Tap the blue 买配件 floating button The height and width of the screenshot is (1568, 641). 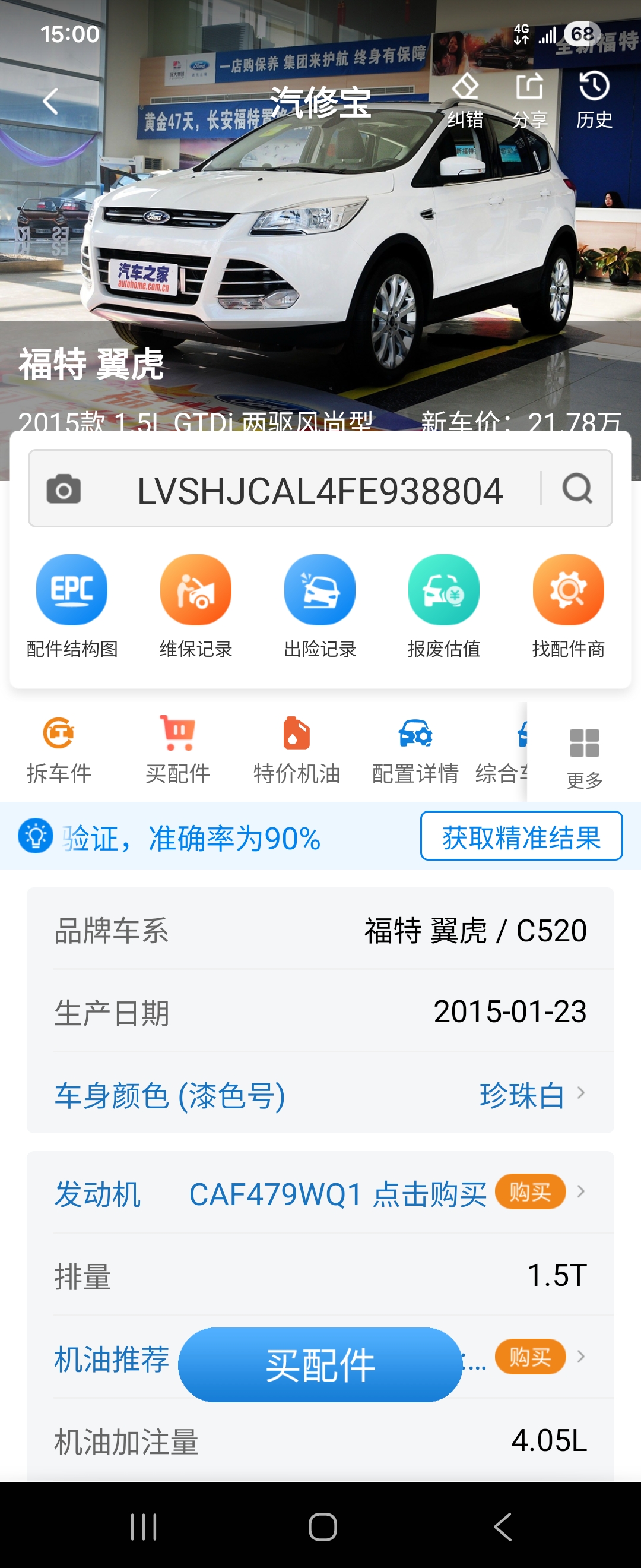320,1365
